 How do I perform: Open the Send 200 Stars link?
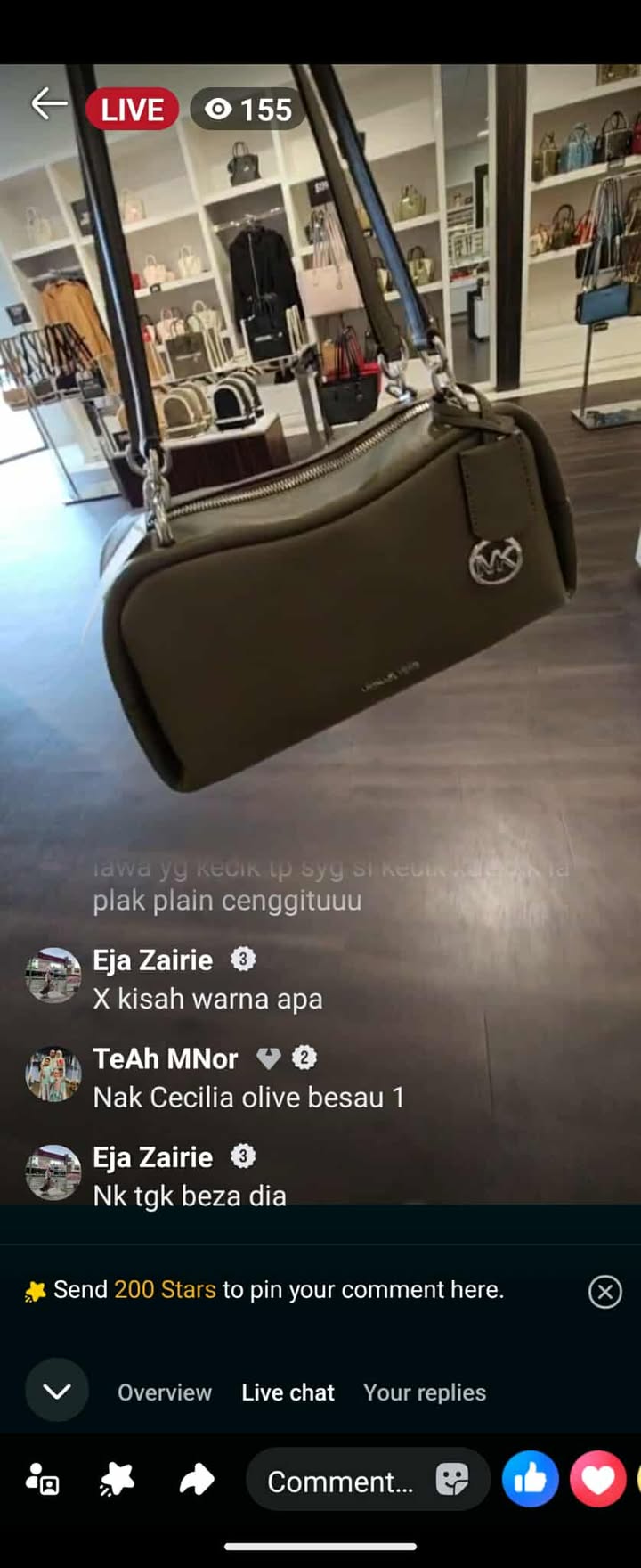click(x=165, y=1289)
